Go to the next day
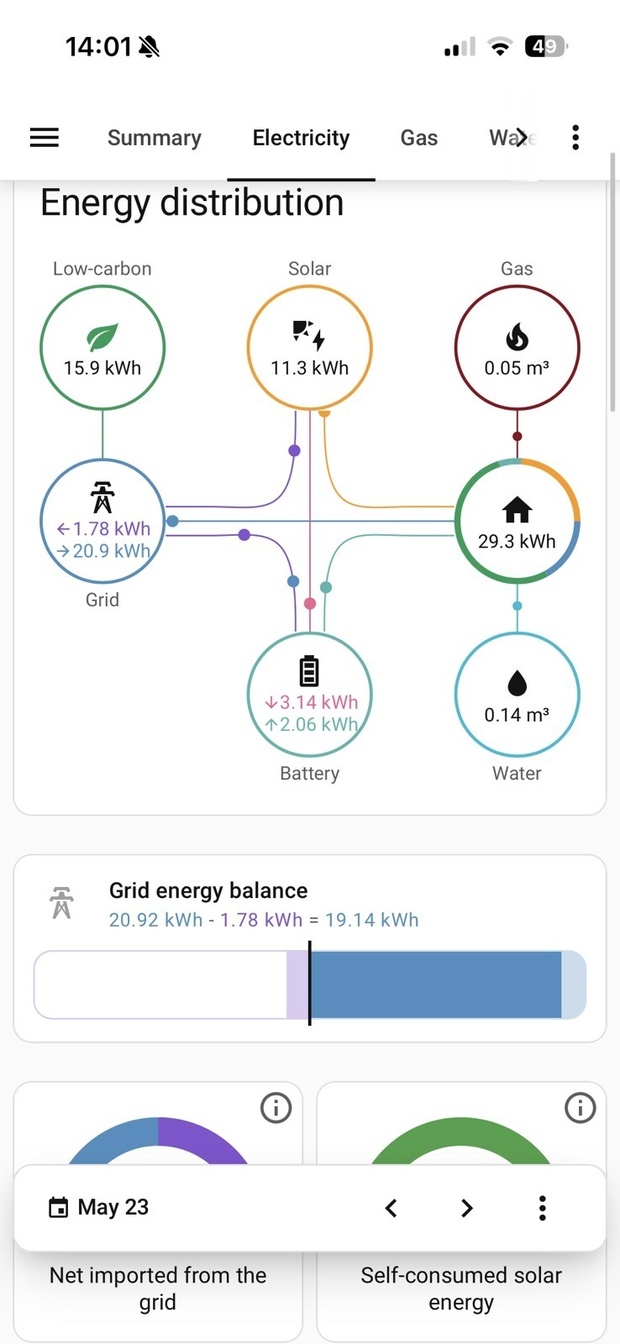Image resolution: width=620 pixels, height=1344 pixels. [x=467, y=1208]
